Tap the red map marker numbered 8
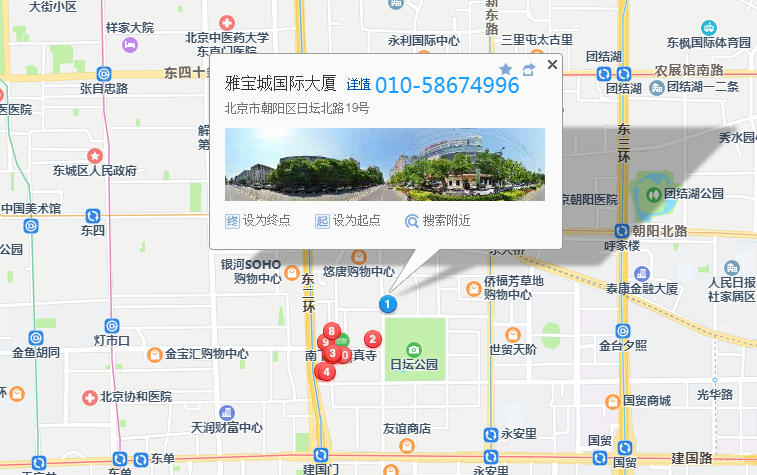Image resolution: width=757 pixels, height=475 pixels. (x=331, y=331)
